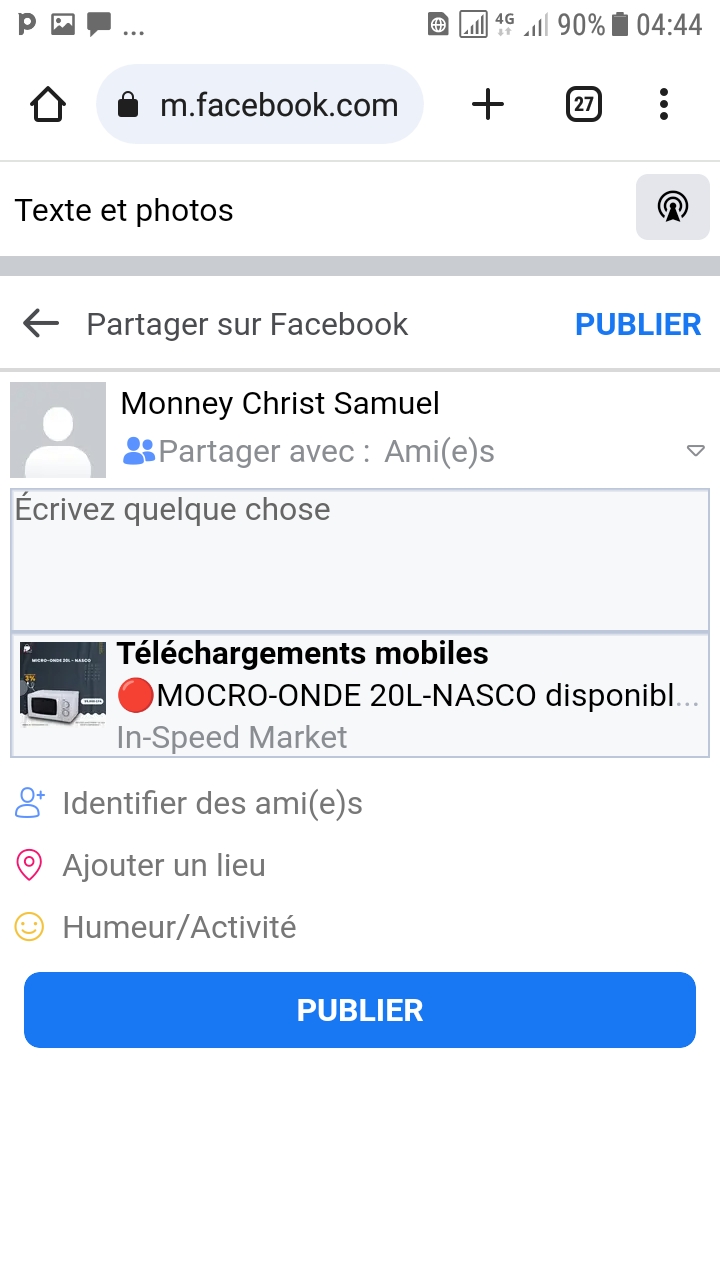Choose Ajouter un lieu
720x1280 pixels.
tap(141, 865)
